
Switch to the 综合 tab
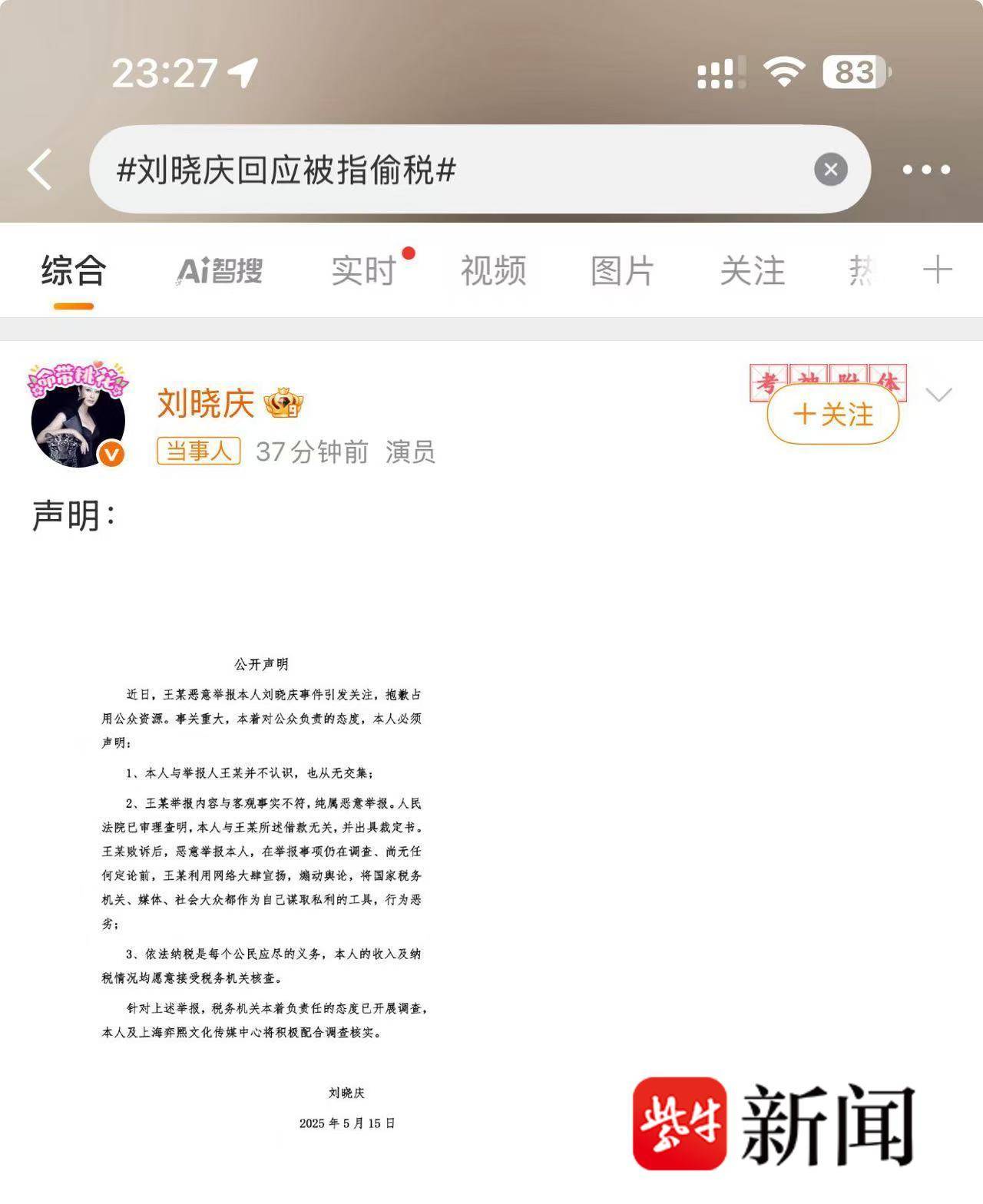tap(74, 271)
